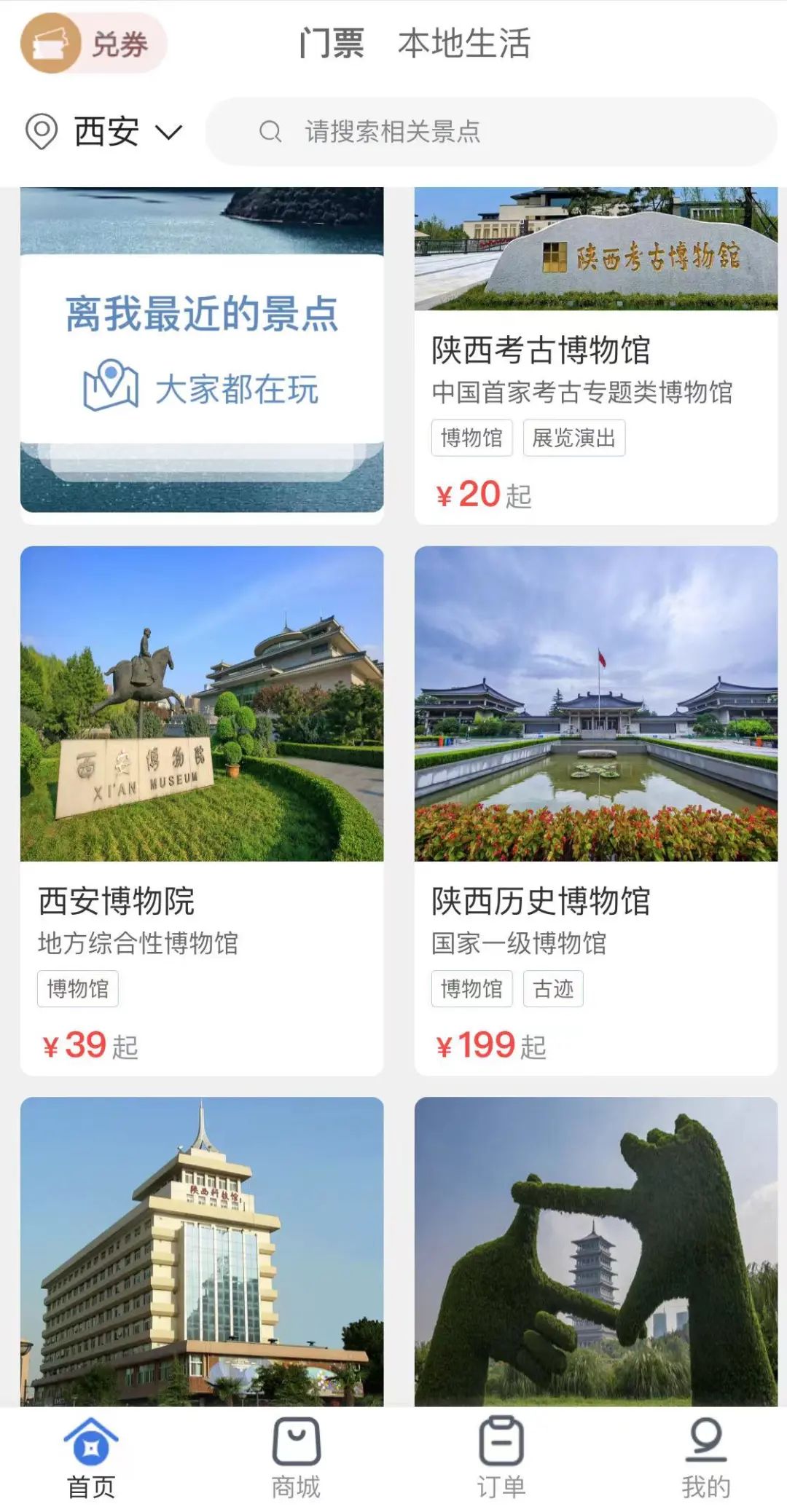The width and height of the screenshot is (787, 1512).
Task: View the 西安博物院 ticket card
Action: tap(202, 810)
